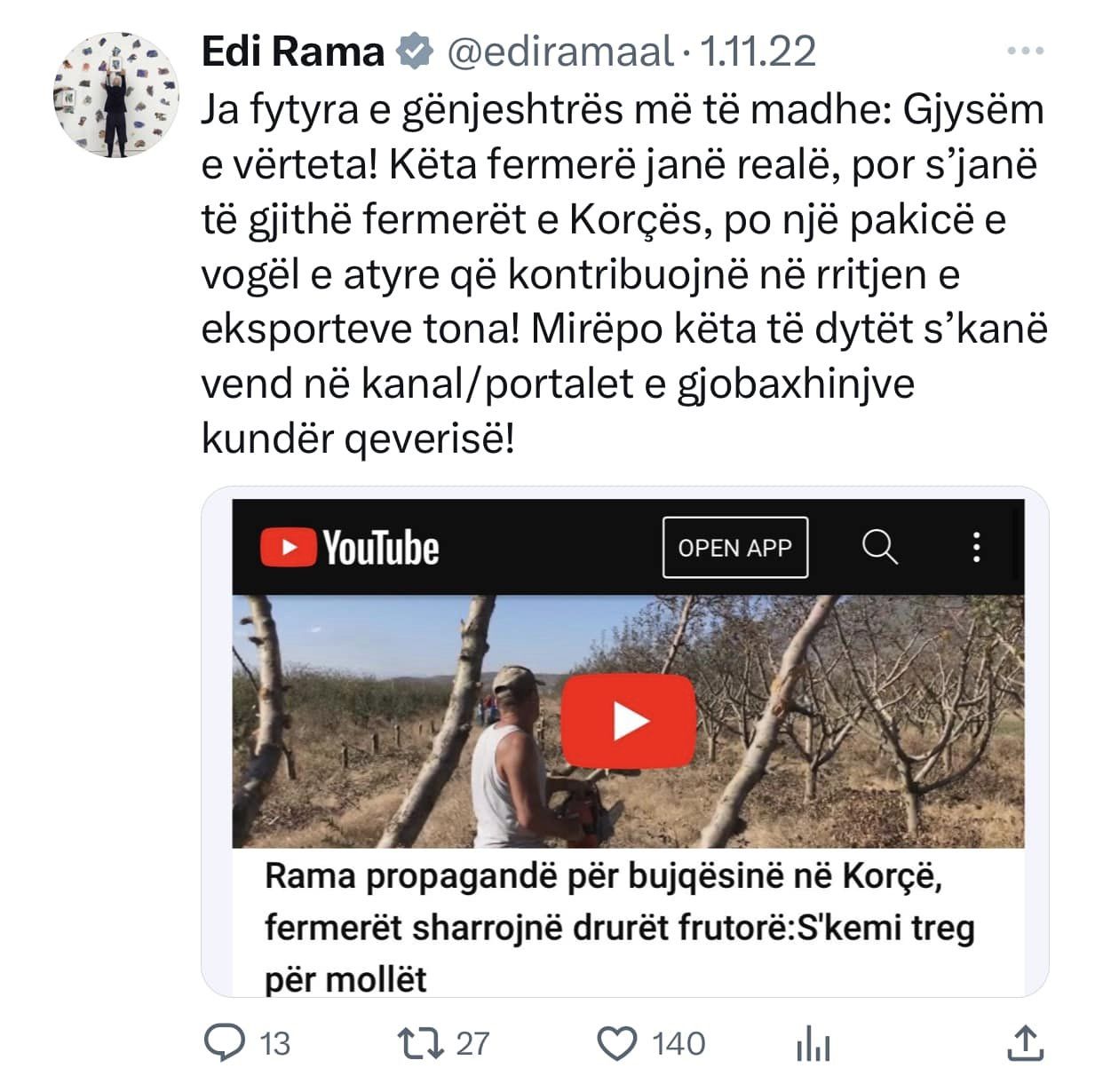Like the tweet with 140 likes

[616, 1042]
